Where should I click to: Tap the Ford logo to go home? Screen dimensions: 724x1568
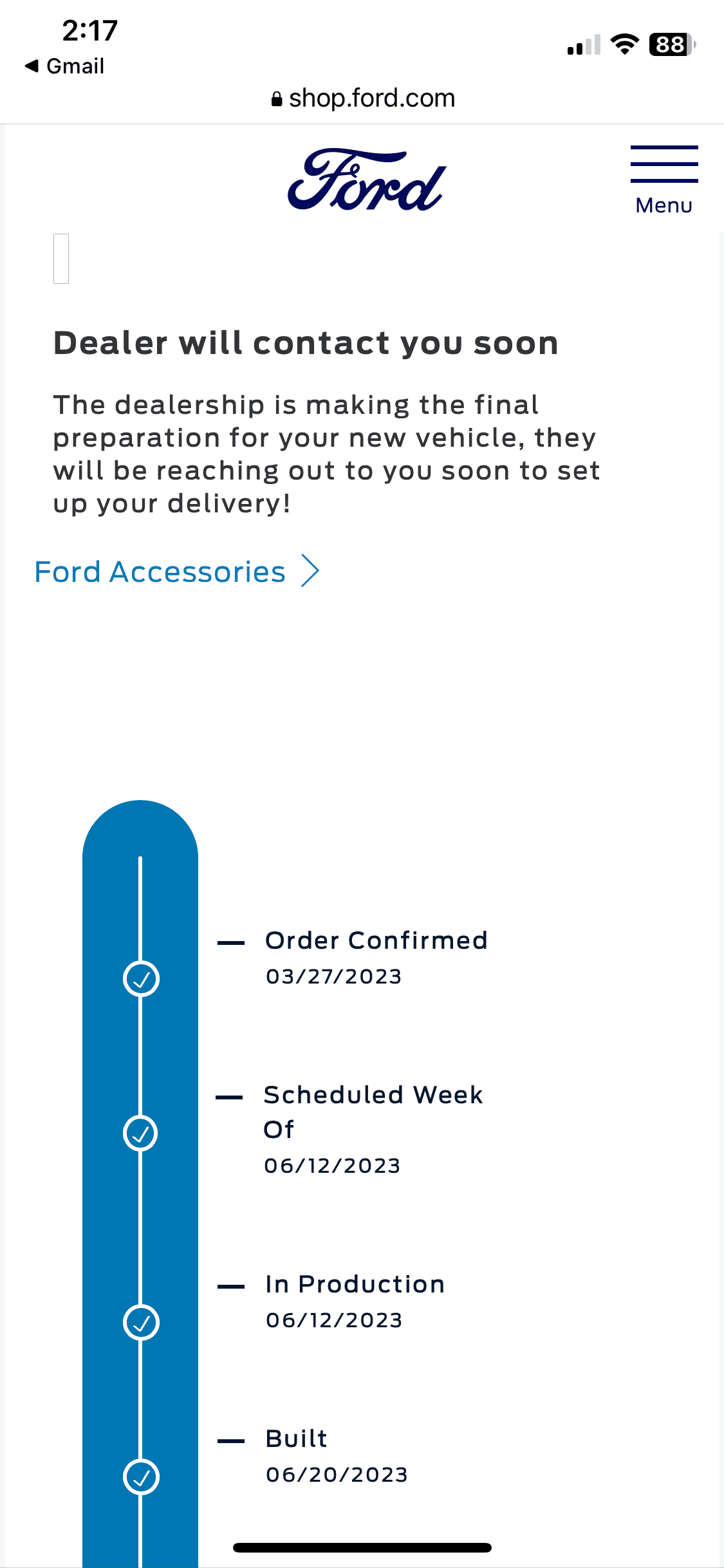(366, 180)
